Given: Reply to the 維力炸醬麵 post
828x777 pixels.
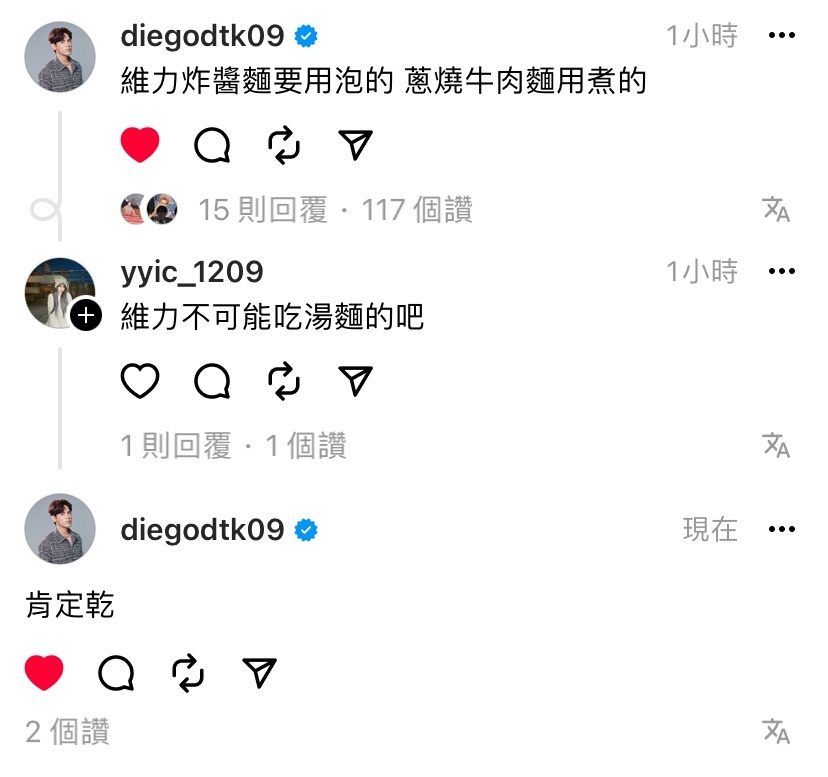Looking at the screenshot, I should (x=212, y=146).
